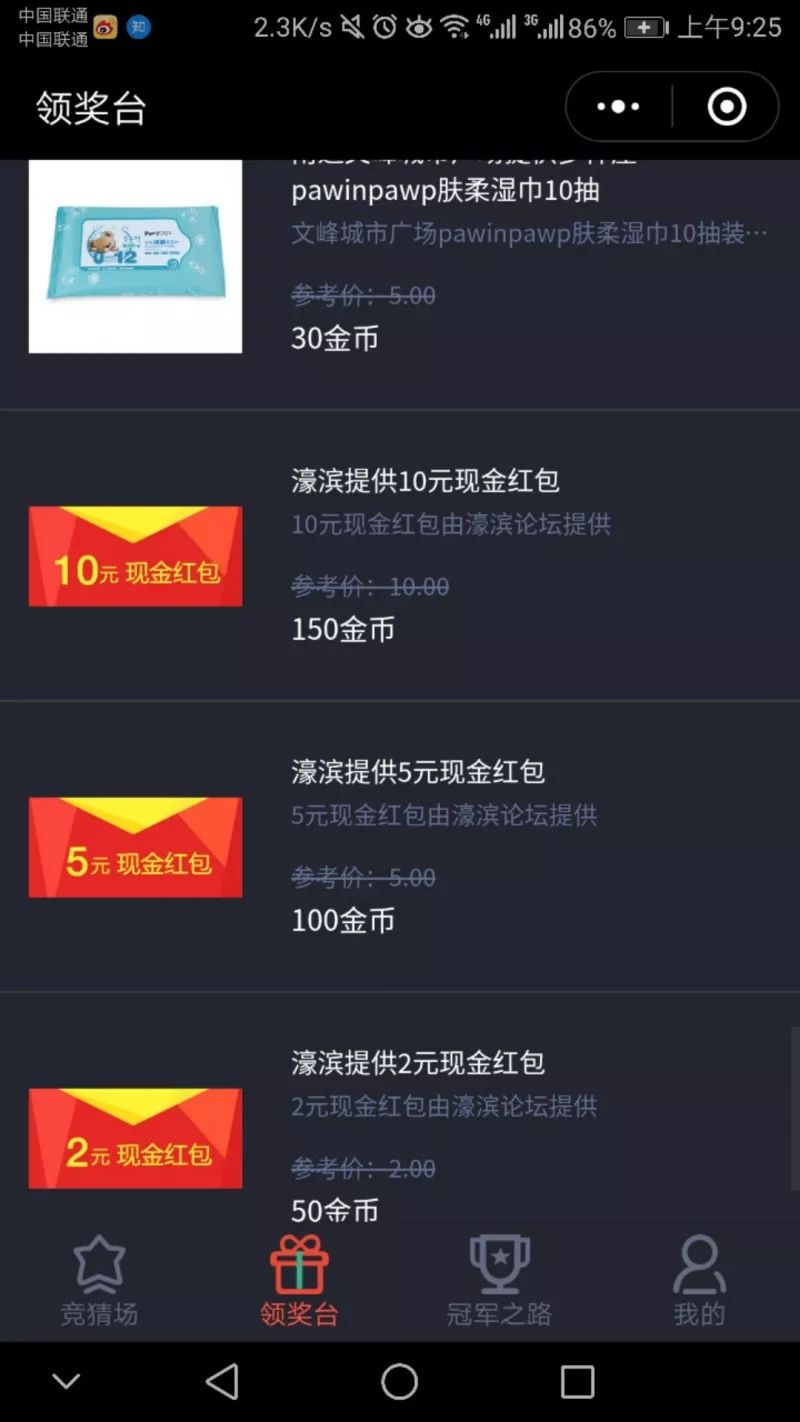Open the mini-program three-dot options menu

pos(616,105)
